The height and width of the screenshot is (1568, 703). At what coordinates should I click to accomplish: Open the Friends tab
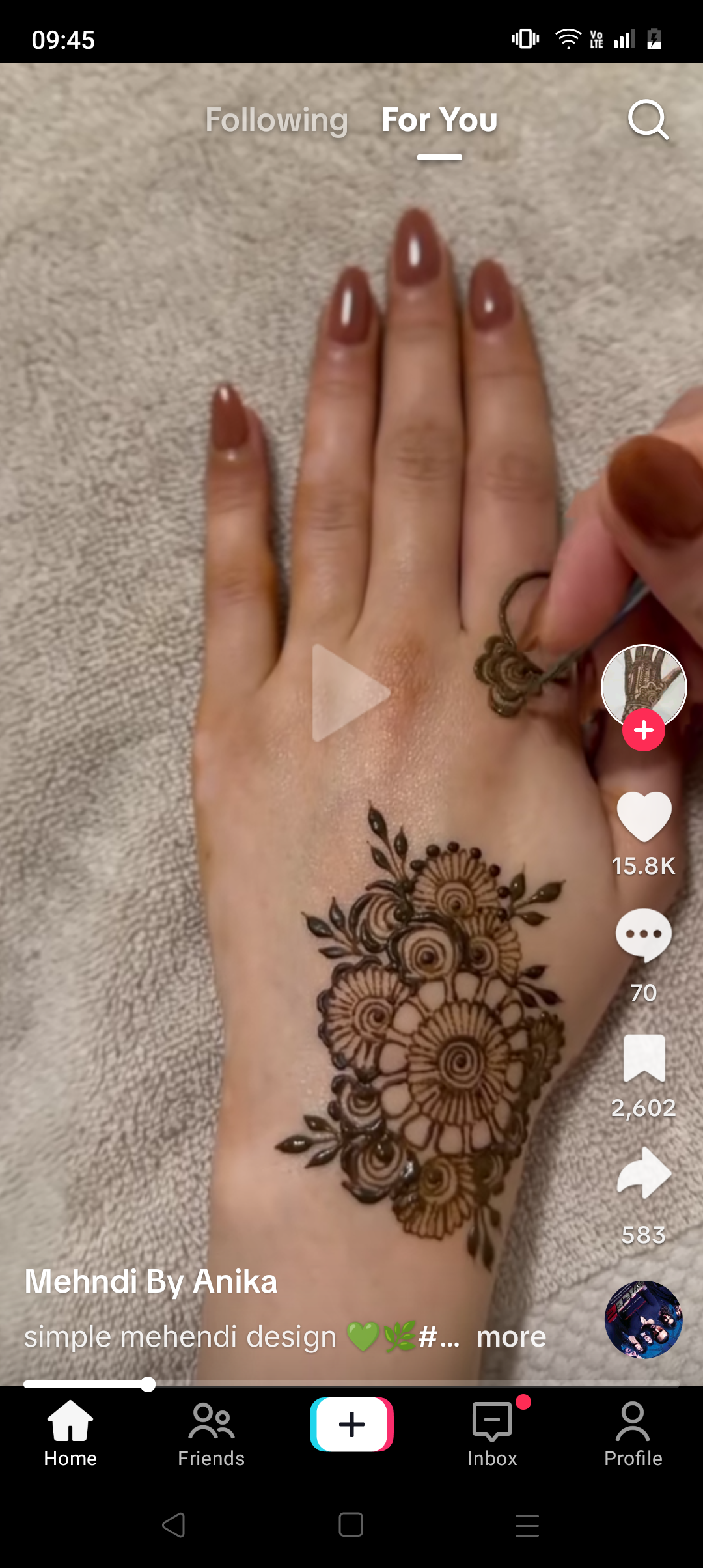(x=211, y=1434)
